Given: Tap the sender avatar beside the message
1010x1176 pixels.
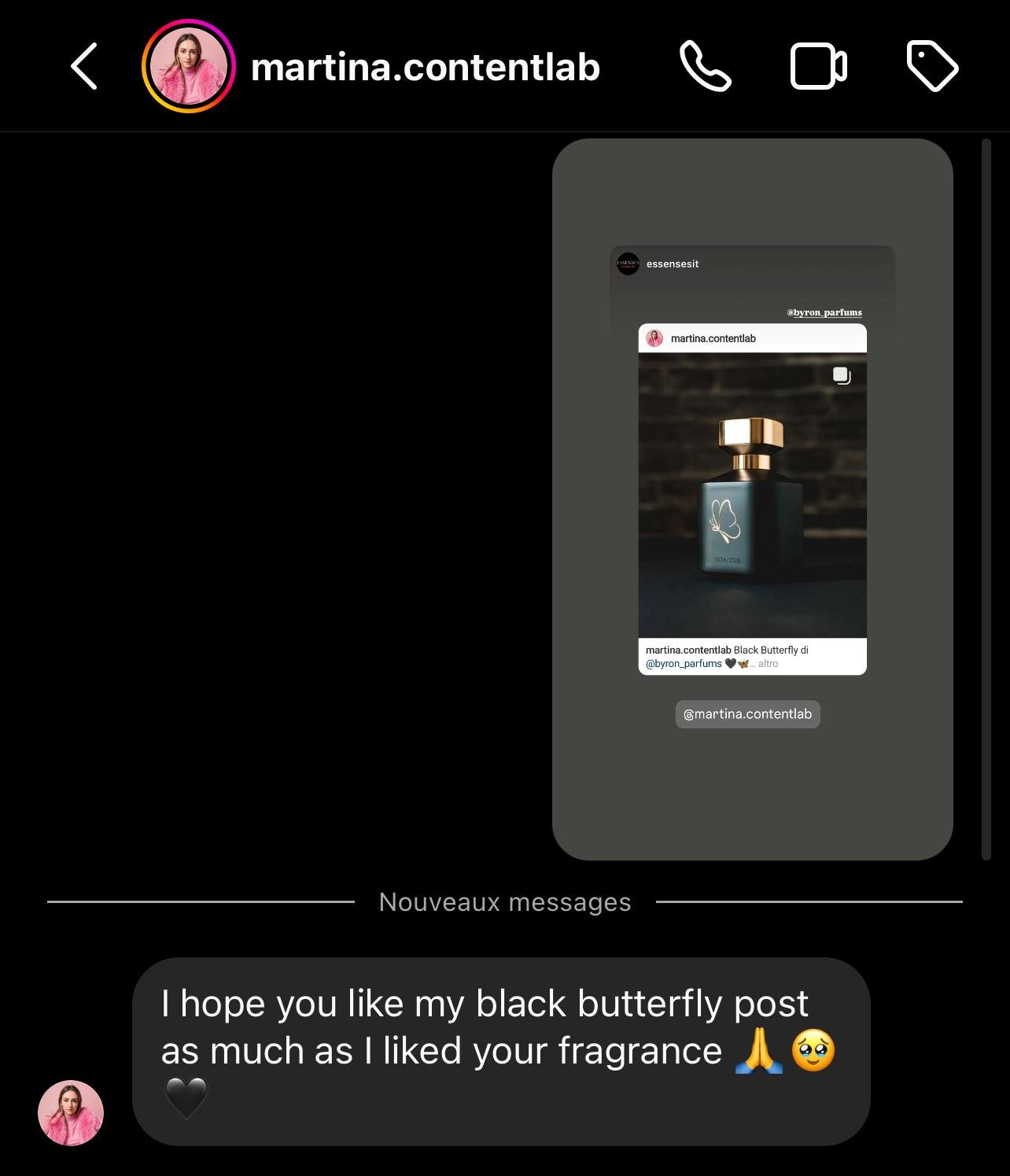Looking at the screenshot, I should click(71, 1112).
